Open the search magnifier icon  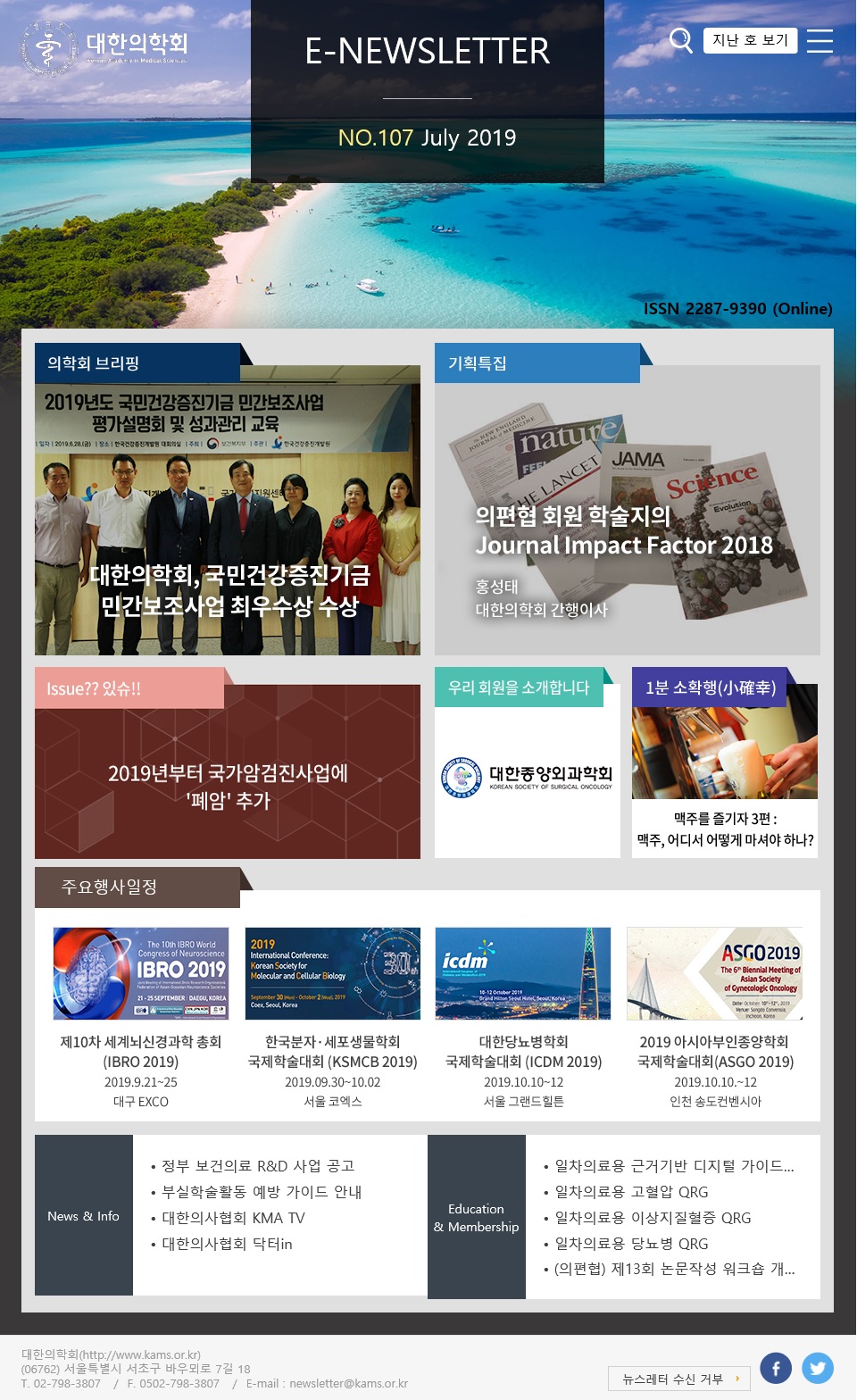coord(680,40)
